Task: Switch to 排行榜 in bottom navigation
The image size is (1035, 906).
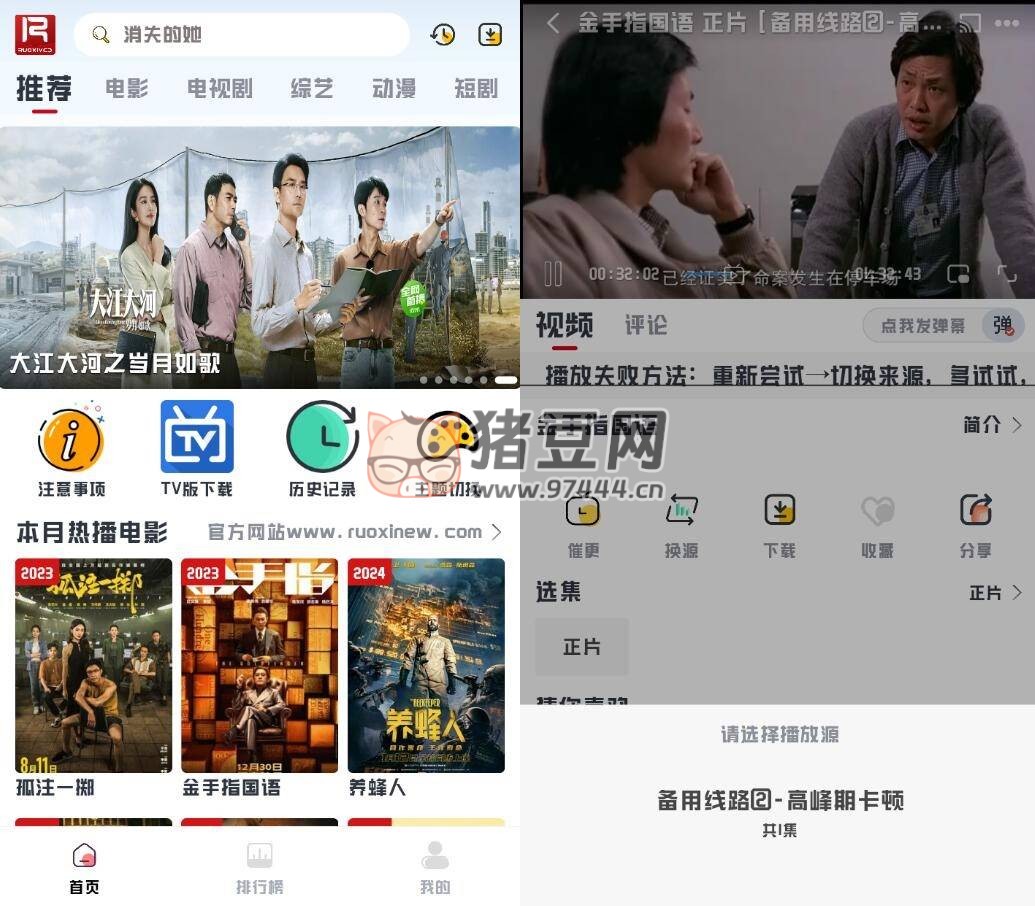Action: (x=259, y=867)
